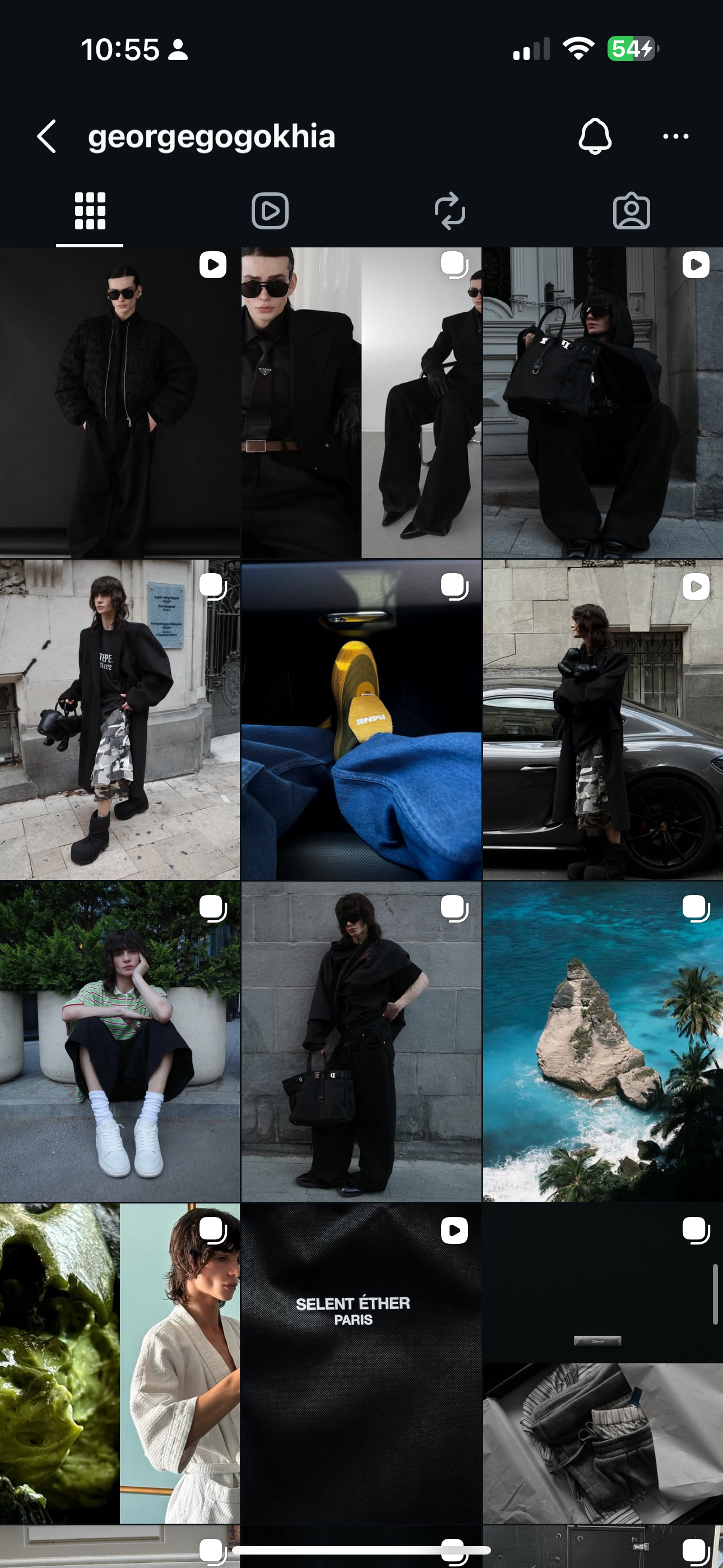
Task: Switch to the posts grid tab
Action: 90,211
